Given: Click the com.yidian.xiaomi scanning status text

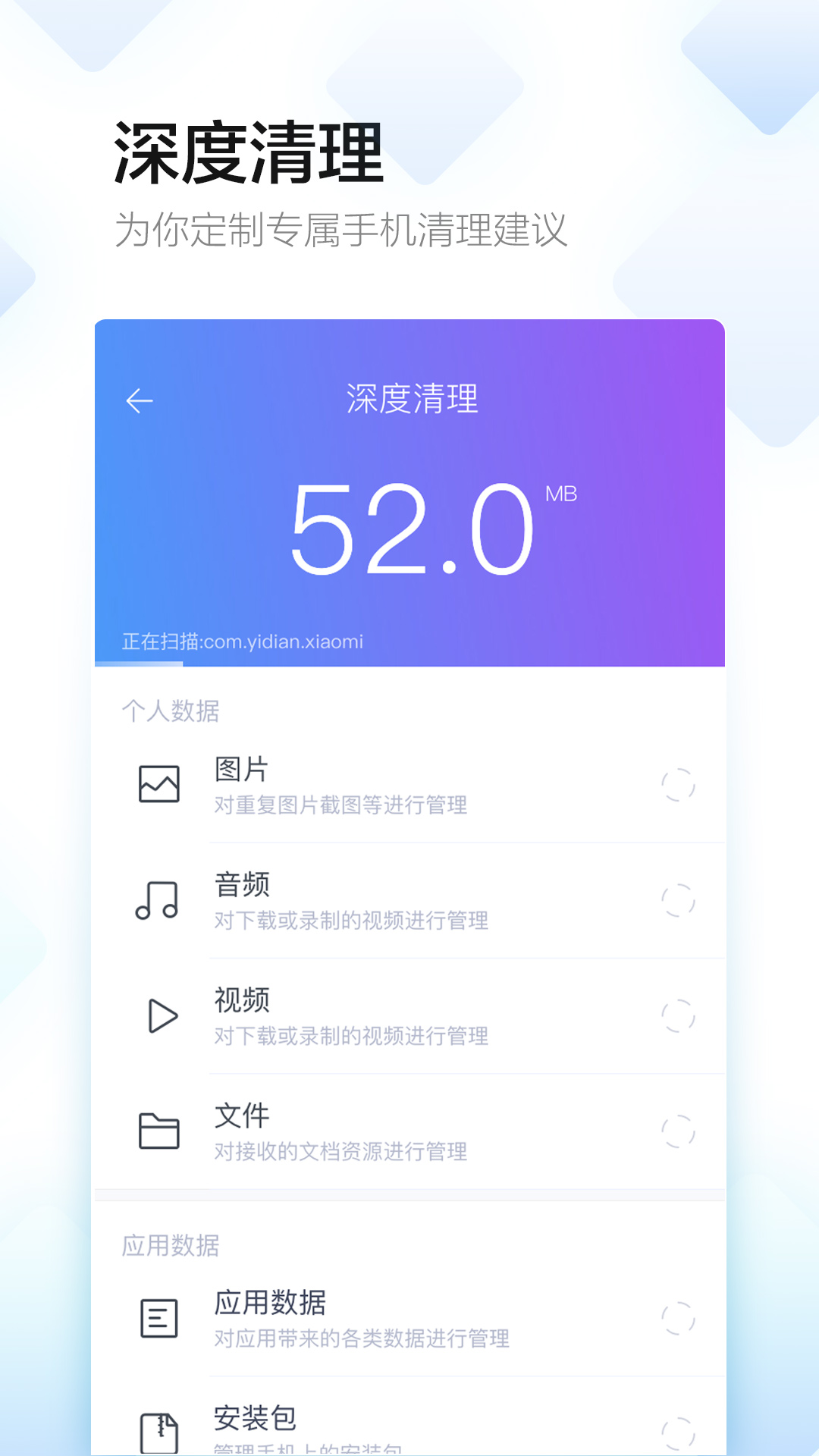Looking at the screenshot, I should (245, 641).
